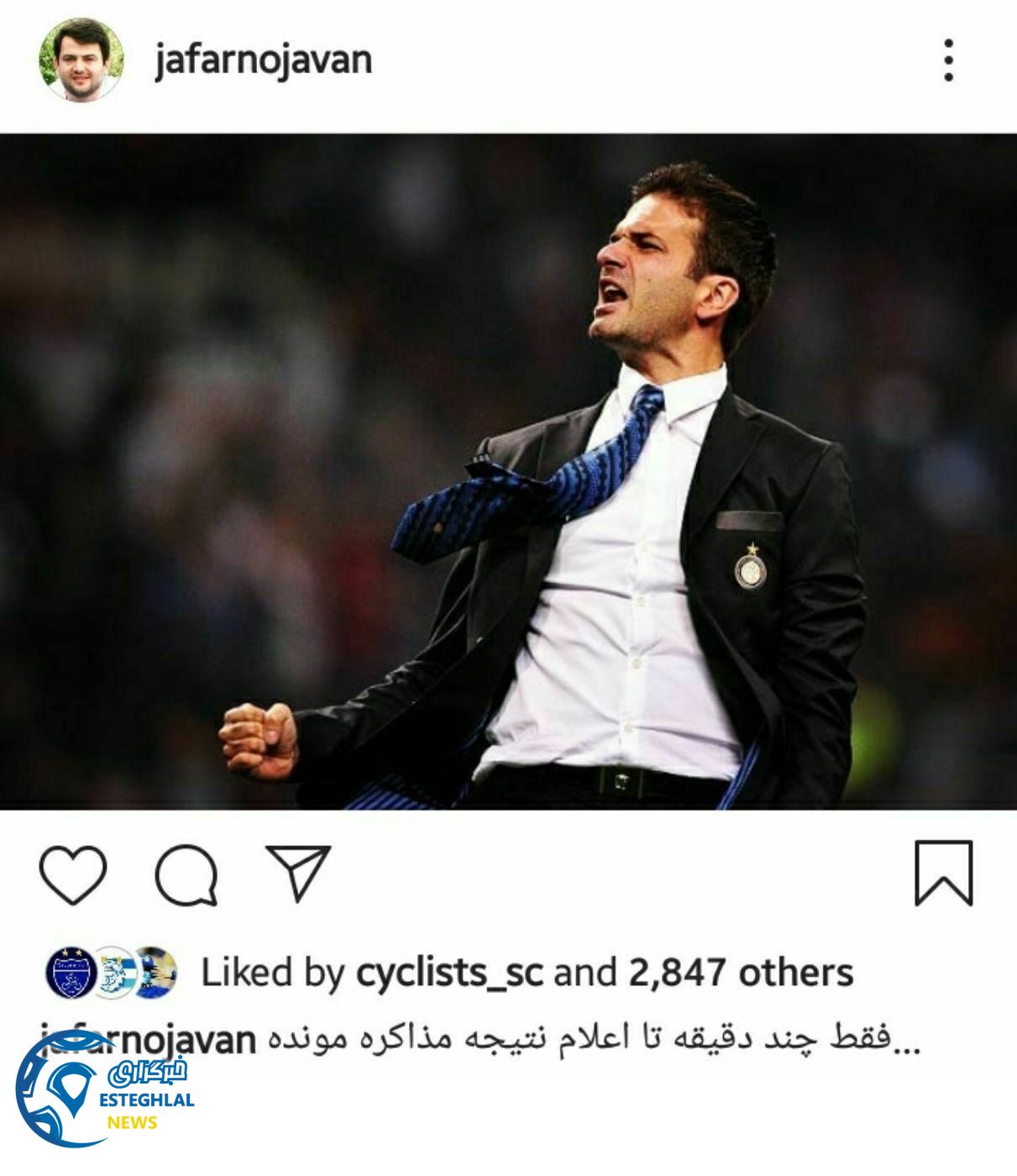Open comments with the speech bubble icon
The height and width of the screenshot is (1176, 1017).
(186, 874)
